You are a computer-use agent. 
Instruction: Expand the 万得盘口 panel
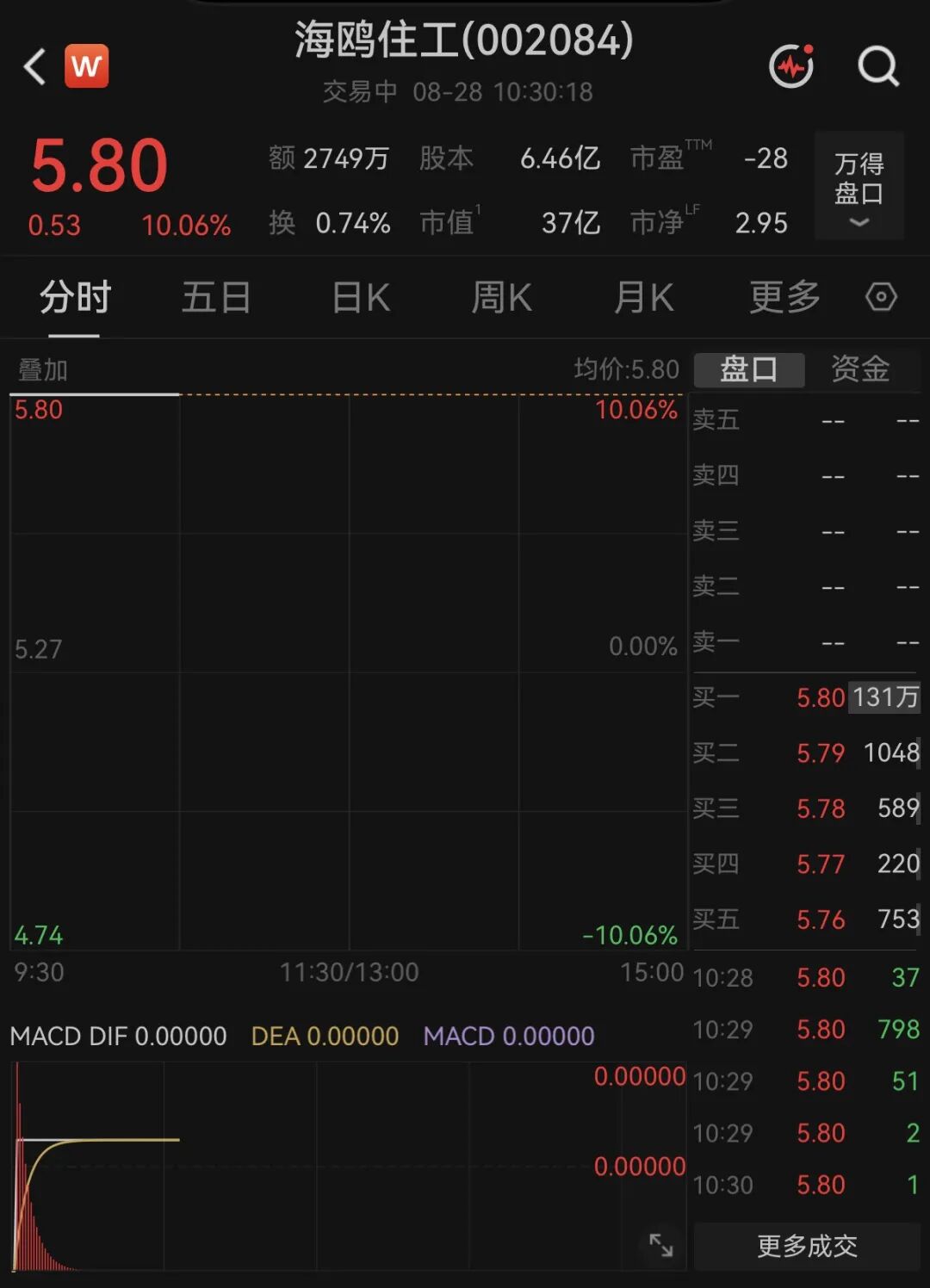pyautogui.click(x=859, y=185)
